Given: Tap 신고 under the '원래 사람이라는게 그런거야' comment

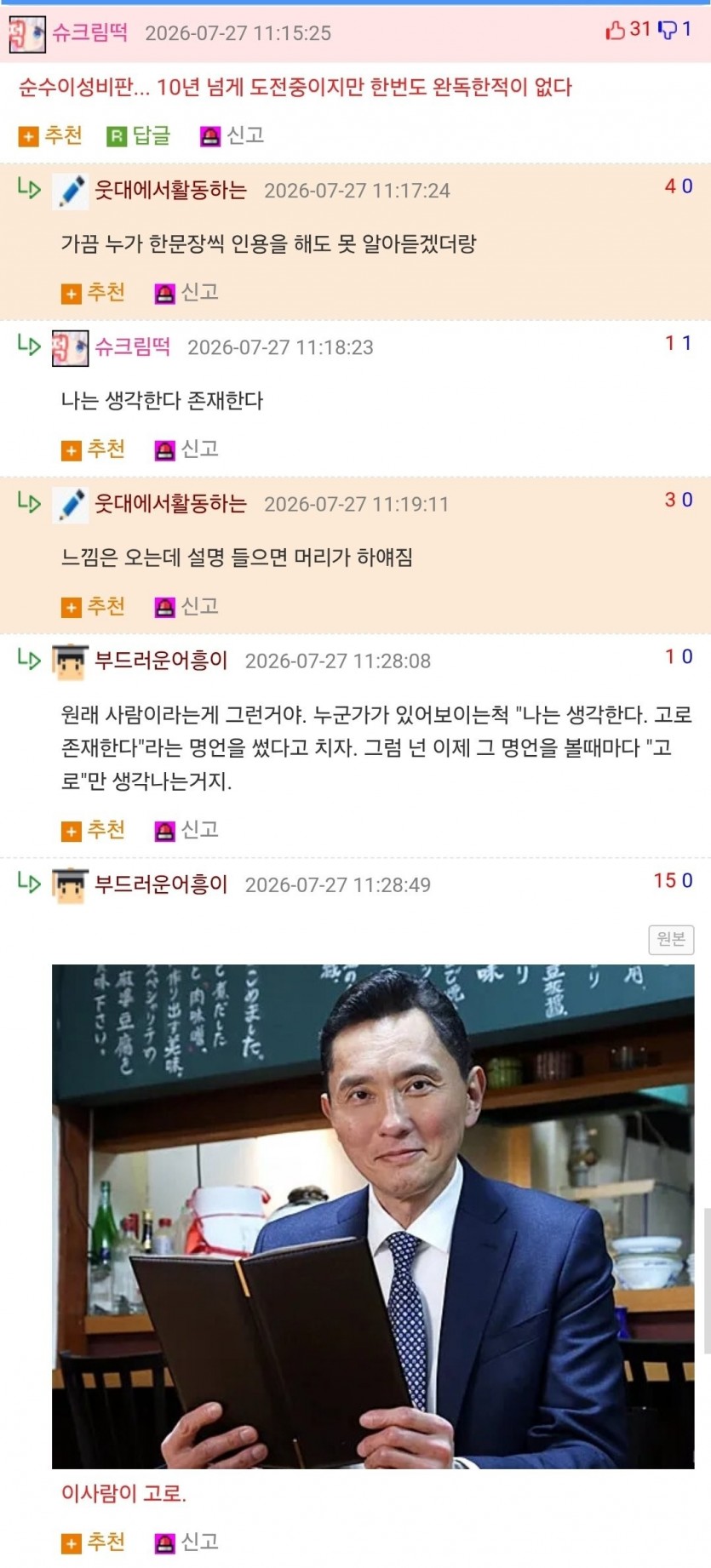Looking at the screenshot, I should [187, 830].
